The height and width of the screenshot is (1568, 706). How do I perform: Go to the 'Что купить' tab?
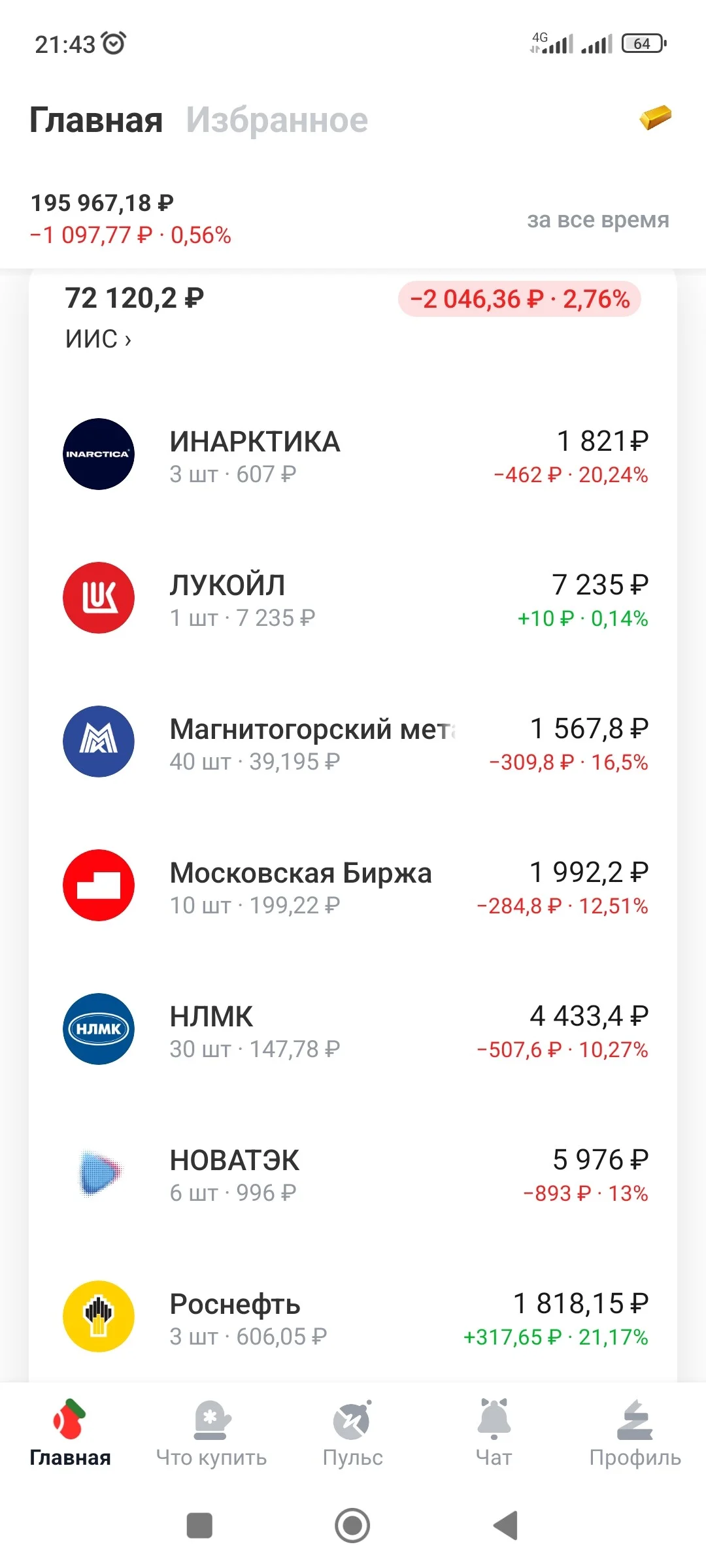[x=211, y=1433]
